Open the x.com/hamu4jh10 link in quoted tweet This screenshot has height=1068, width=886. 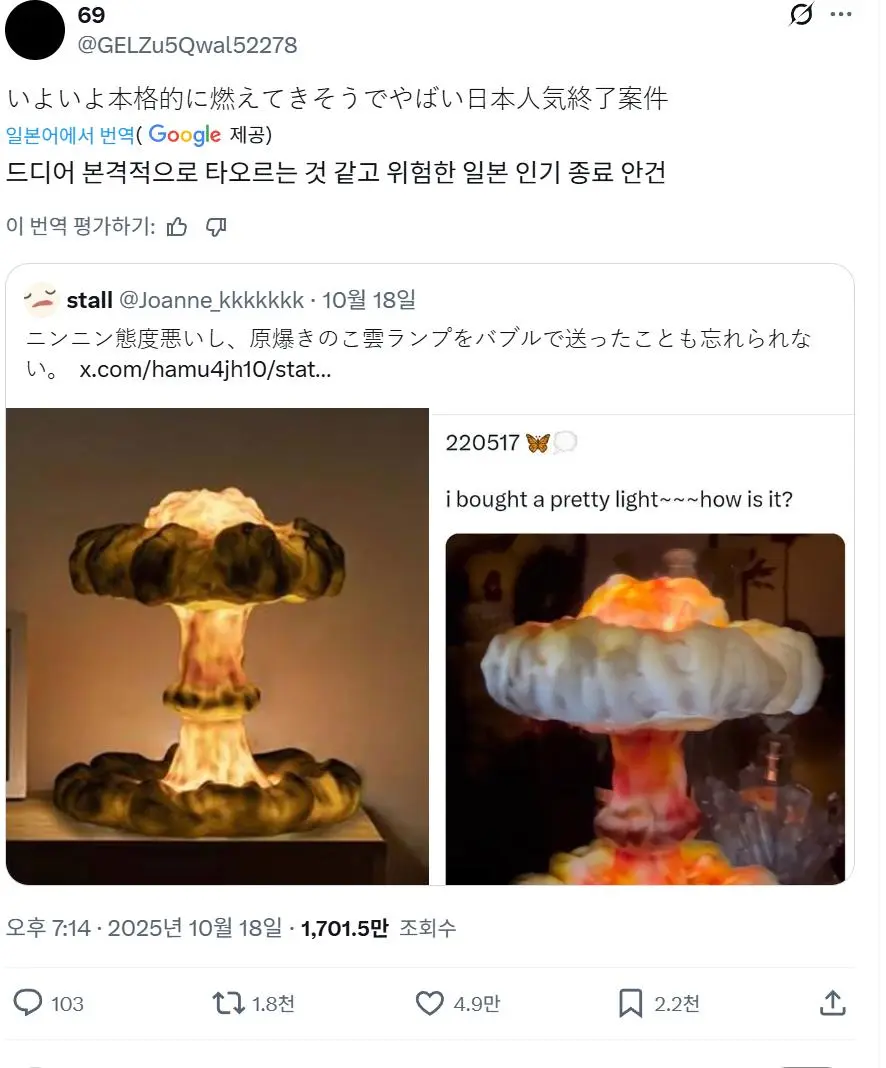coord(205,370)
